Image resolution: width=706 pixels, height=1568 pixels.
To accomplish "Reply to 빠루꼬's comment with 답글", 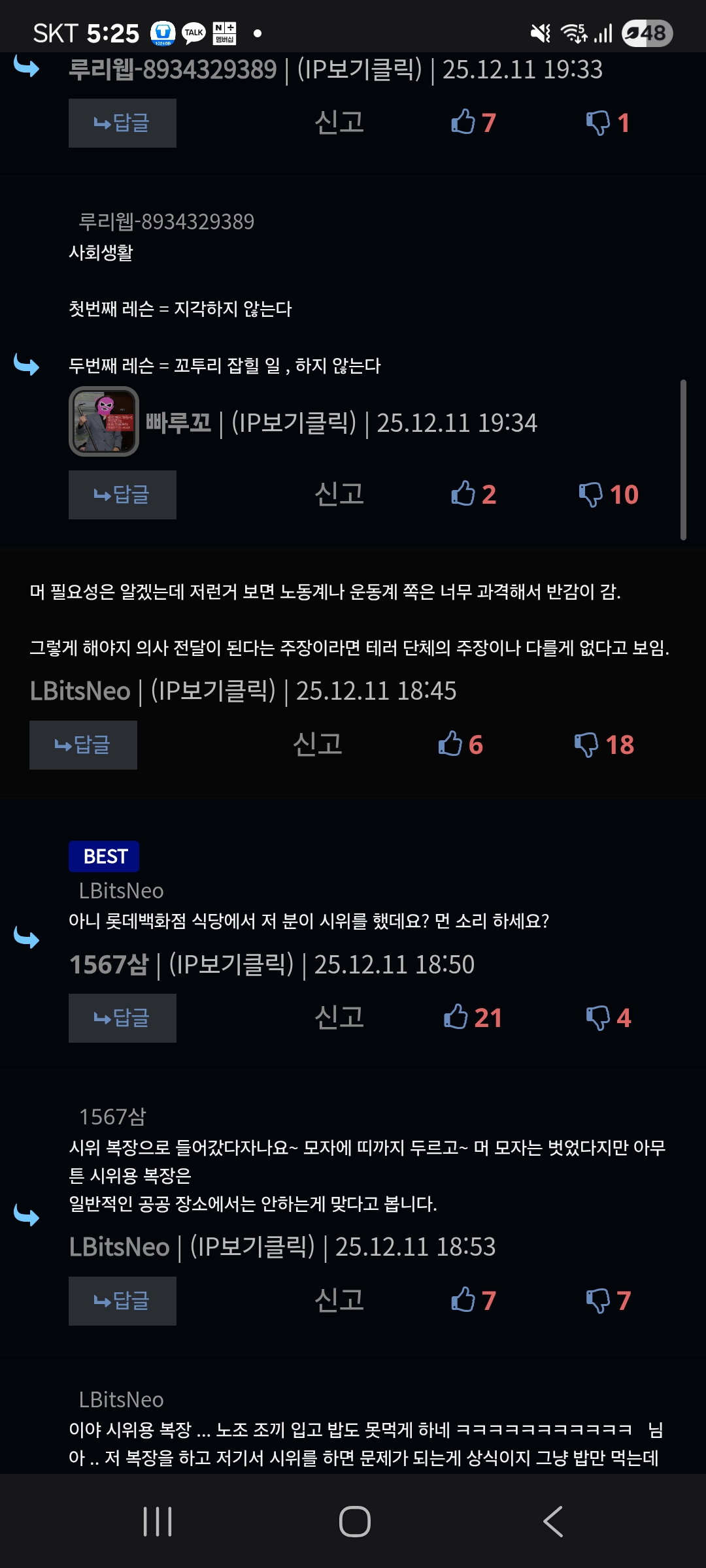I will pyautogui.click(x=122, y=495).
